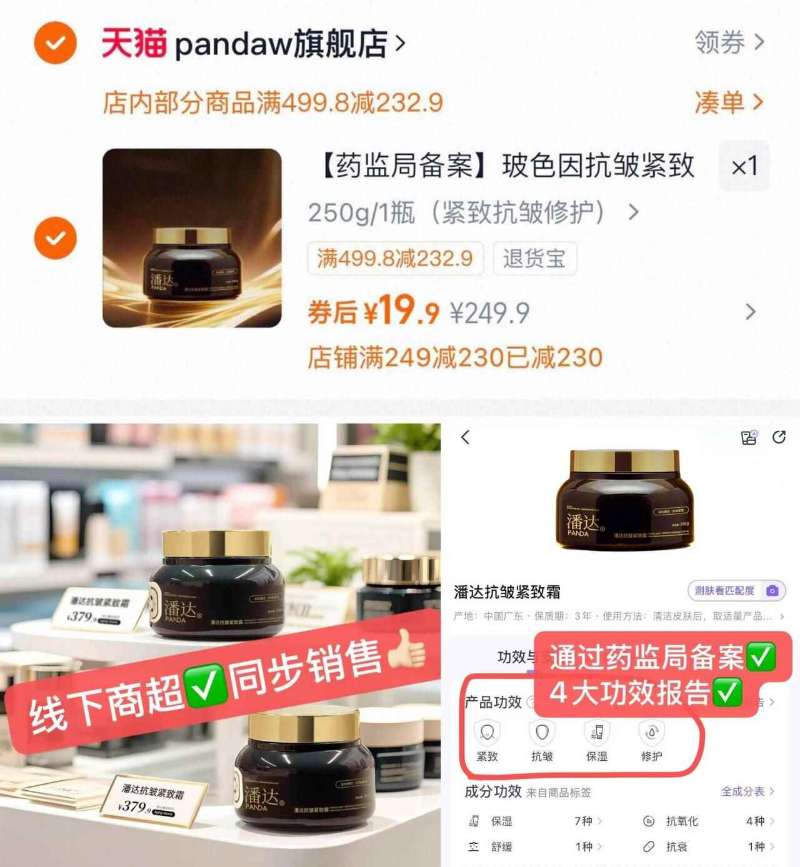Viewport: 800px width, 867px height.
Task: Click the back arrow on the product page
Action: point(464,437)
